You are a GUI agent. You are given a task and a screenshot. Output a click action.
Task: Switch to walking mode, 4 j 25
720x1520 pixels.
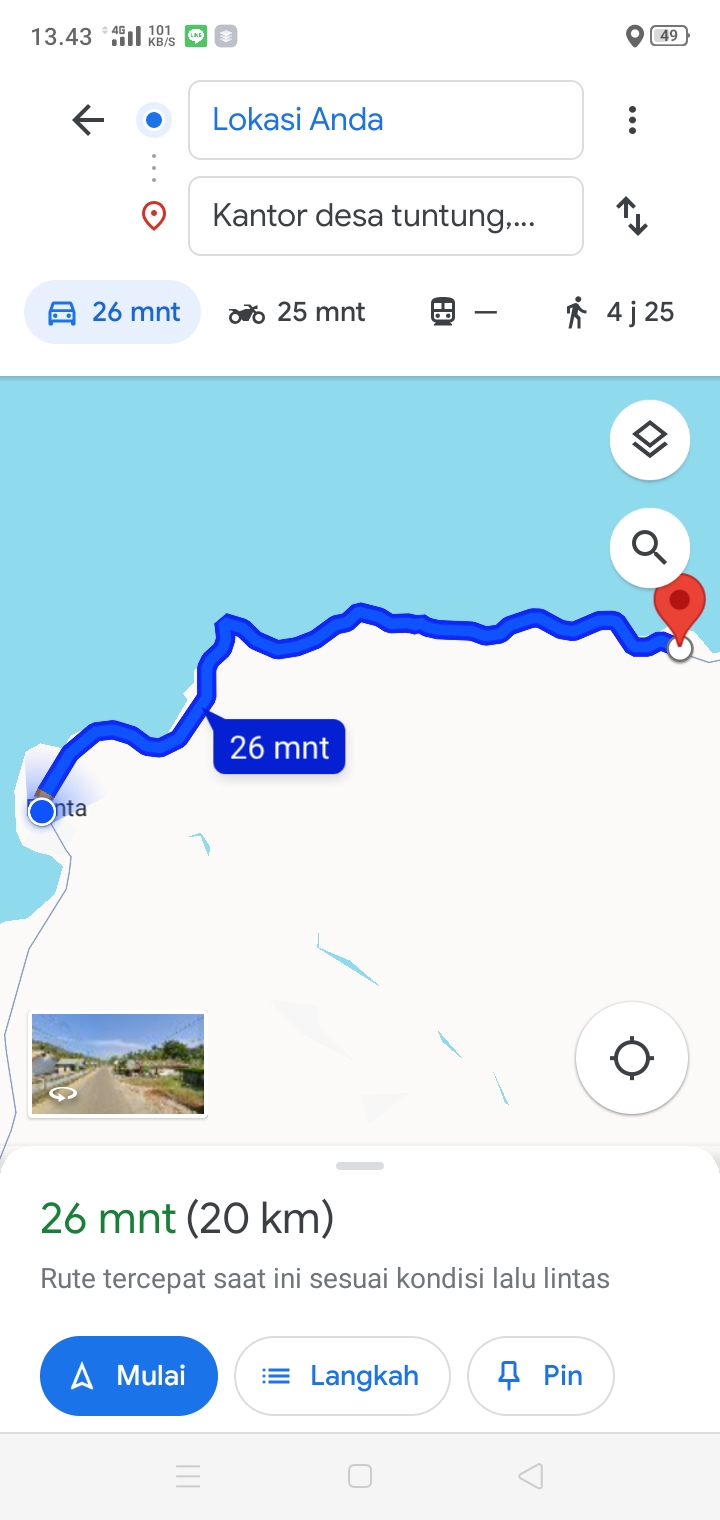[x=620, y=312]
